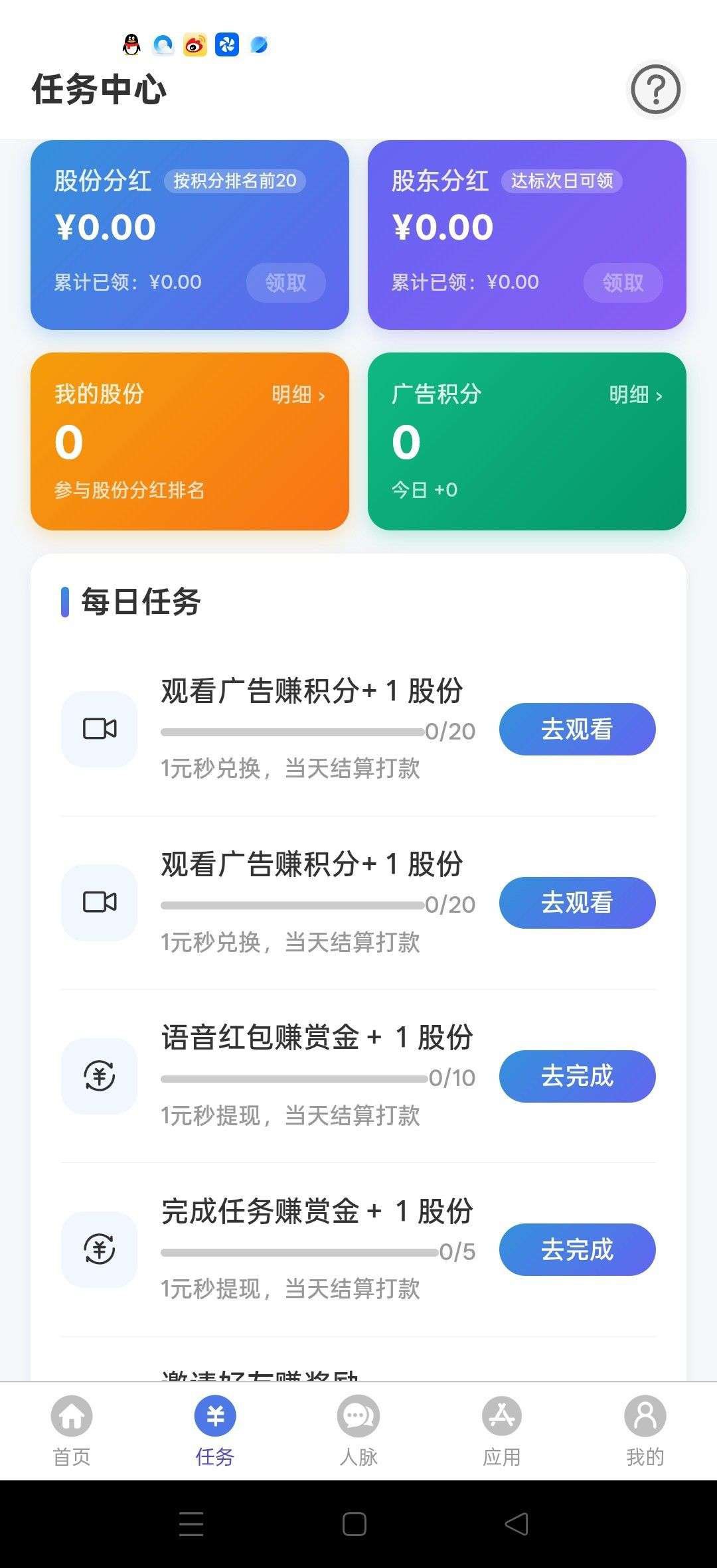Image resolution: width=717 pixels, height=1568 pixels.
Task: Tap 领取 on the 股份分红 card
Action: coord(285,283)
